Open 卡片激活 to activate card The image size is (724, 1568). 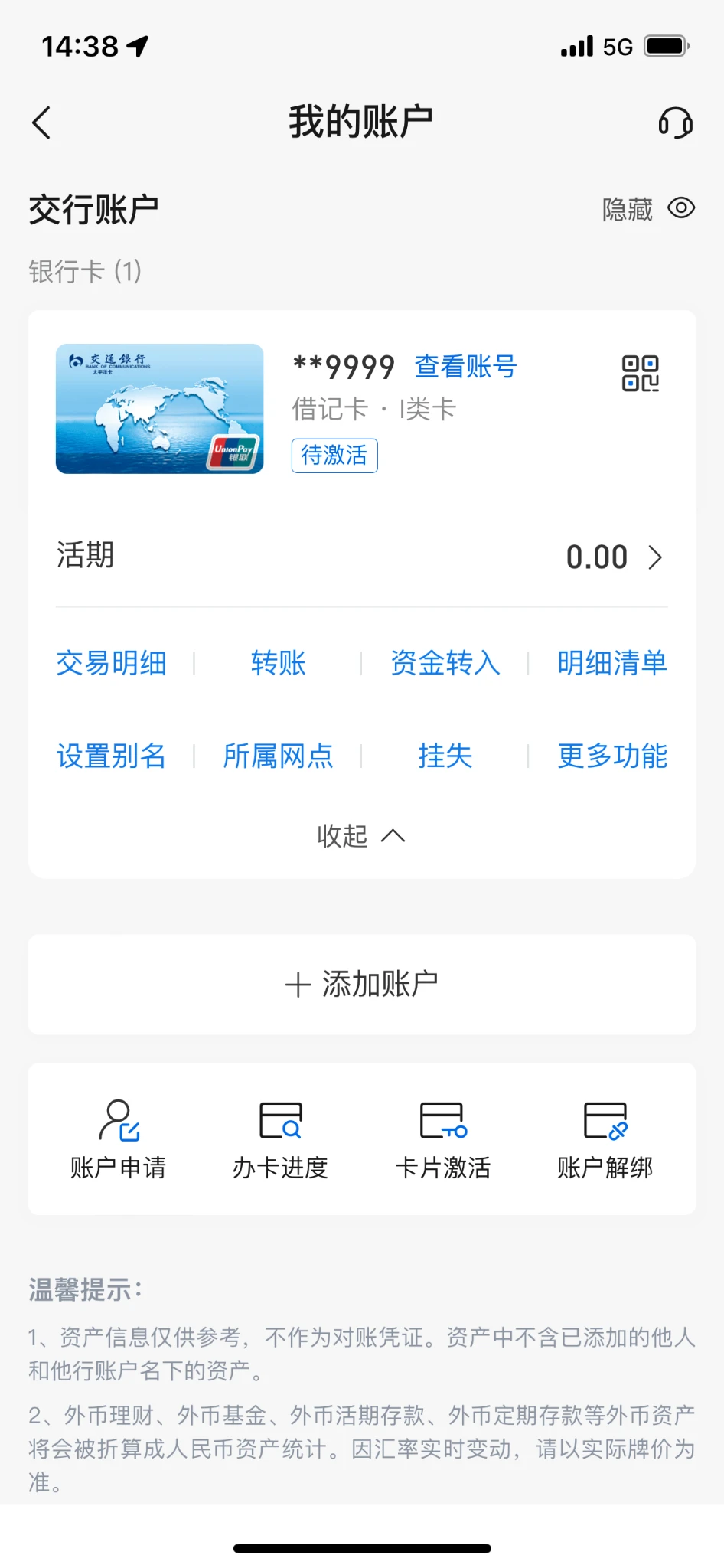point(442,1139)
